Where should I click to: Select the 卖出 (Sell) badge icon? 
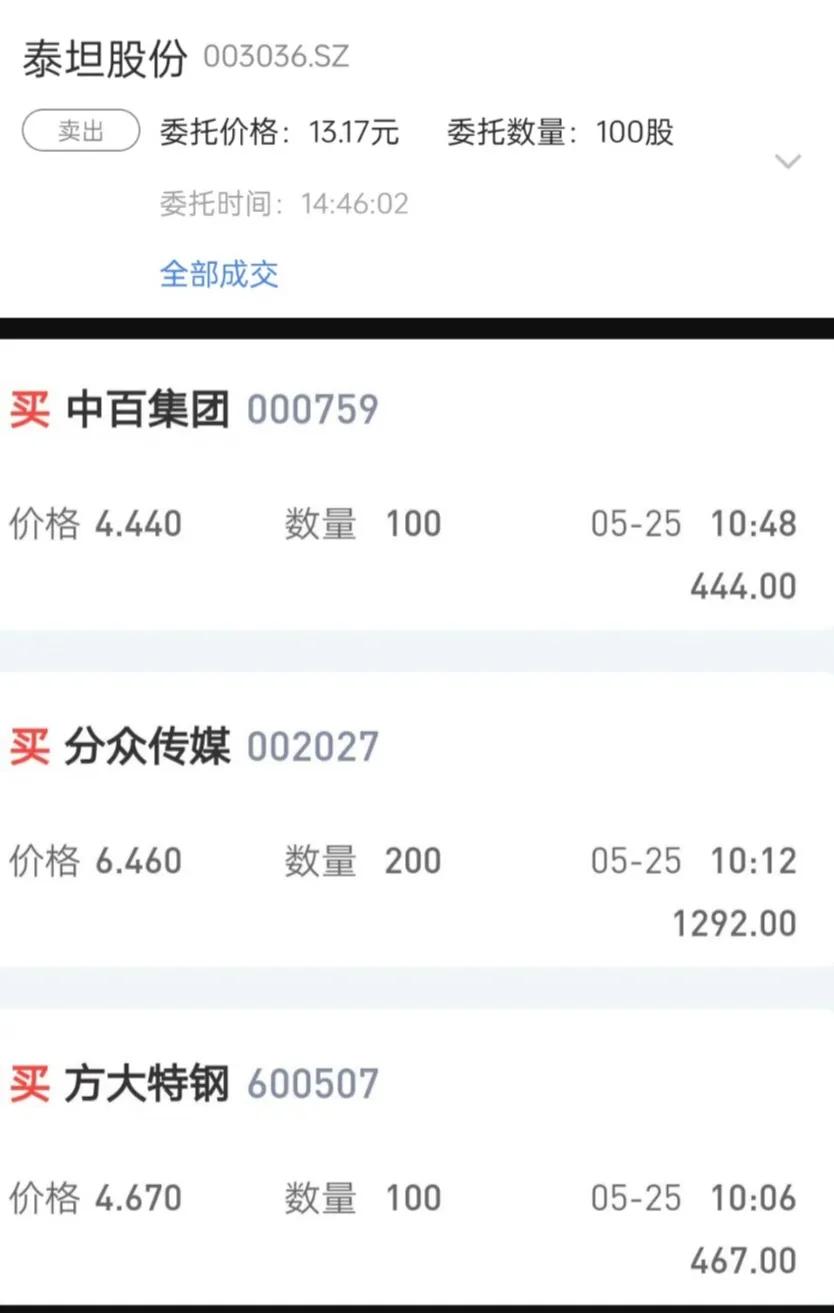click(79, 130)
